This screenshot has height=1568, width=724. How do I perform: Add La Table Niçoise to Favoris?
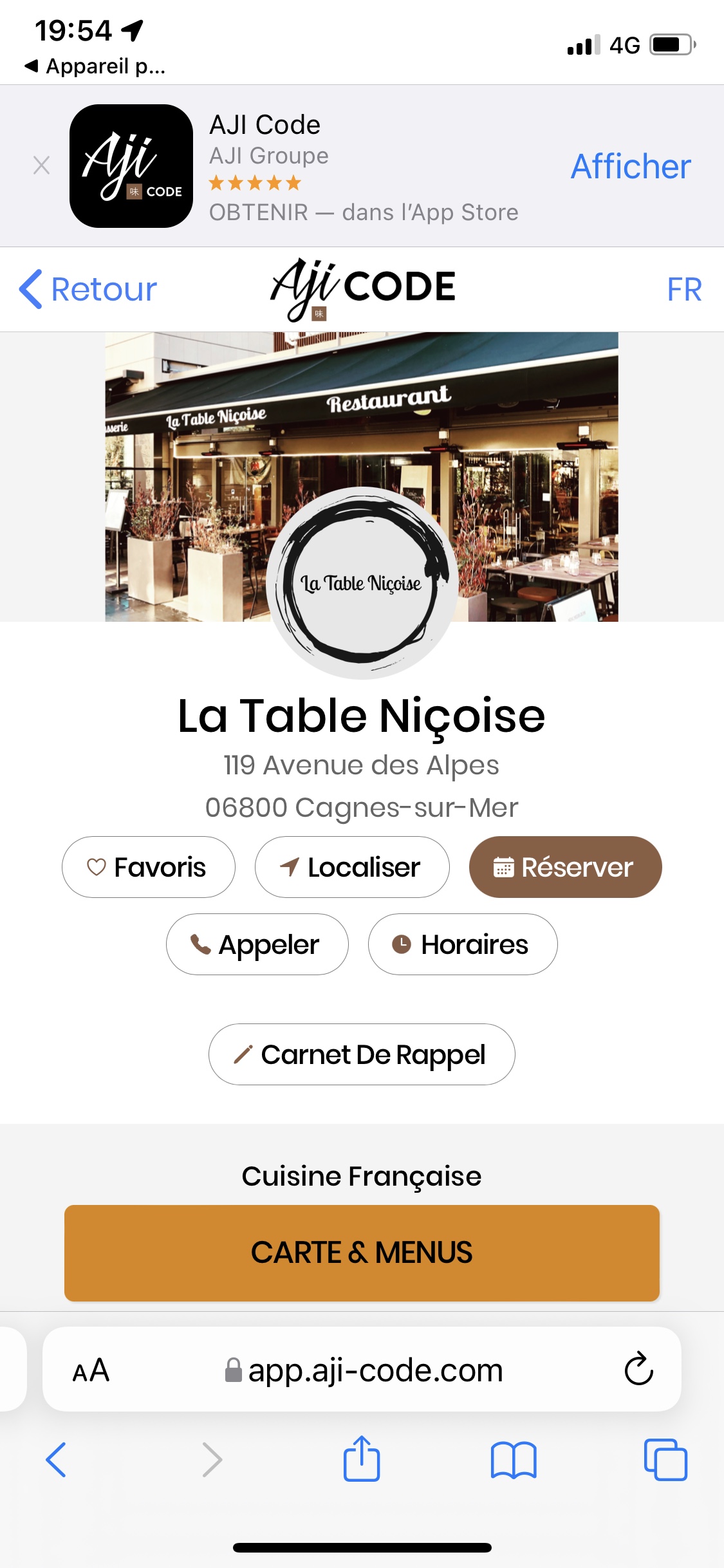(x=149, y=867)
